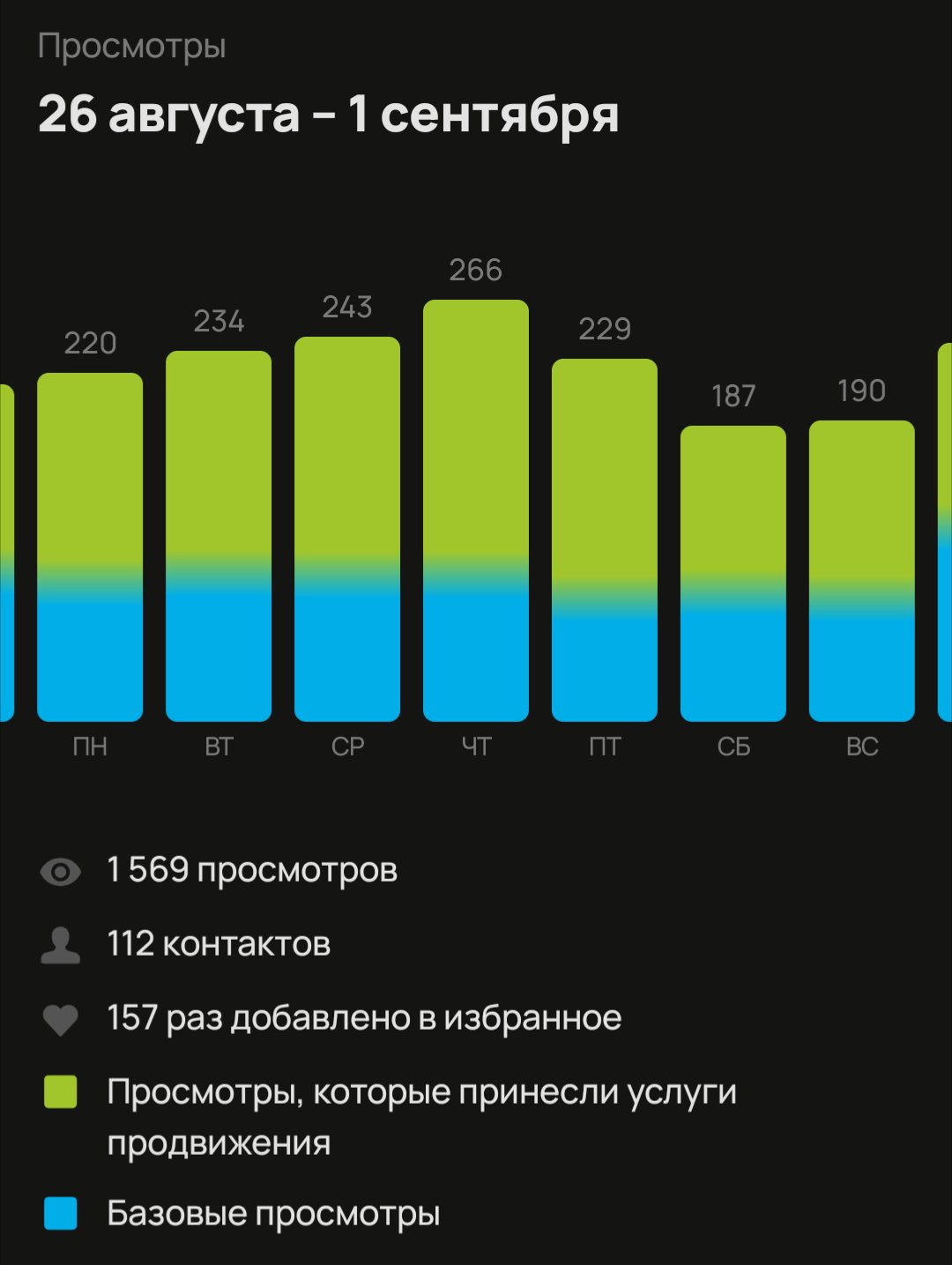The width and height of the screenshot is (952, 1265).
Task: Choose the Thursday bar showing 266
Action: coord(476,510)
